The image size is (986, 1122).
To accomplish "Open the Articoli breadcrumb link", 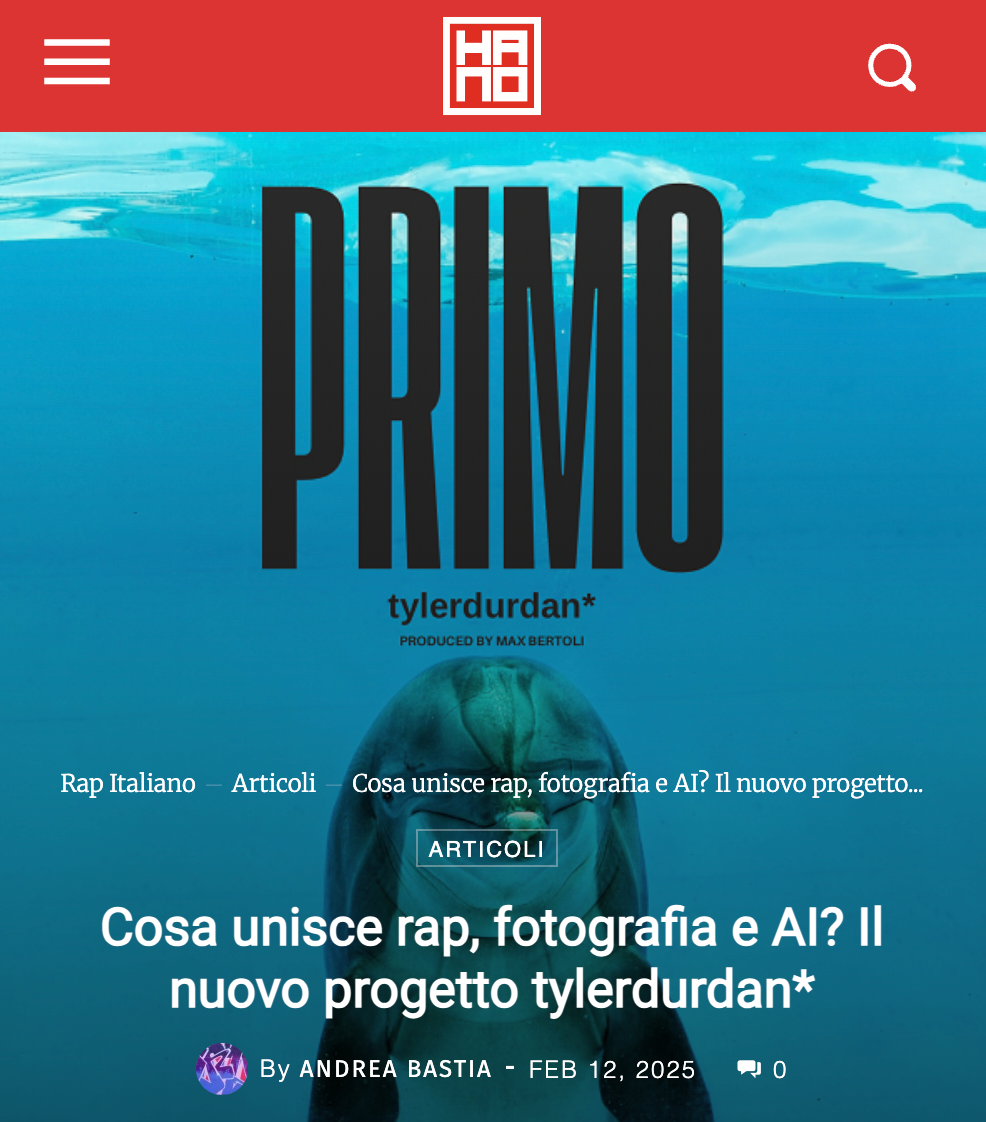I will point(273,784).
